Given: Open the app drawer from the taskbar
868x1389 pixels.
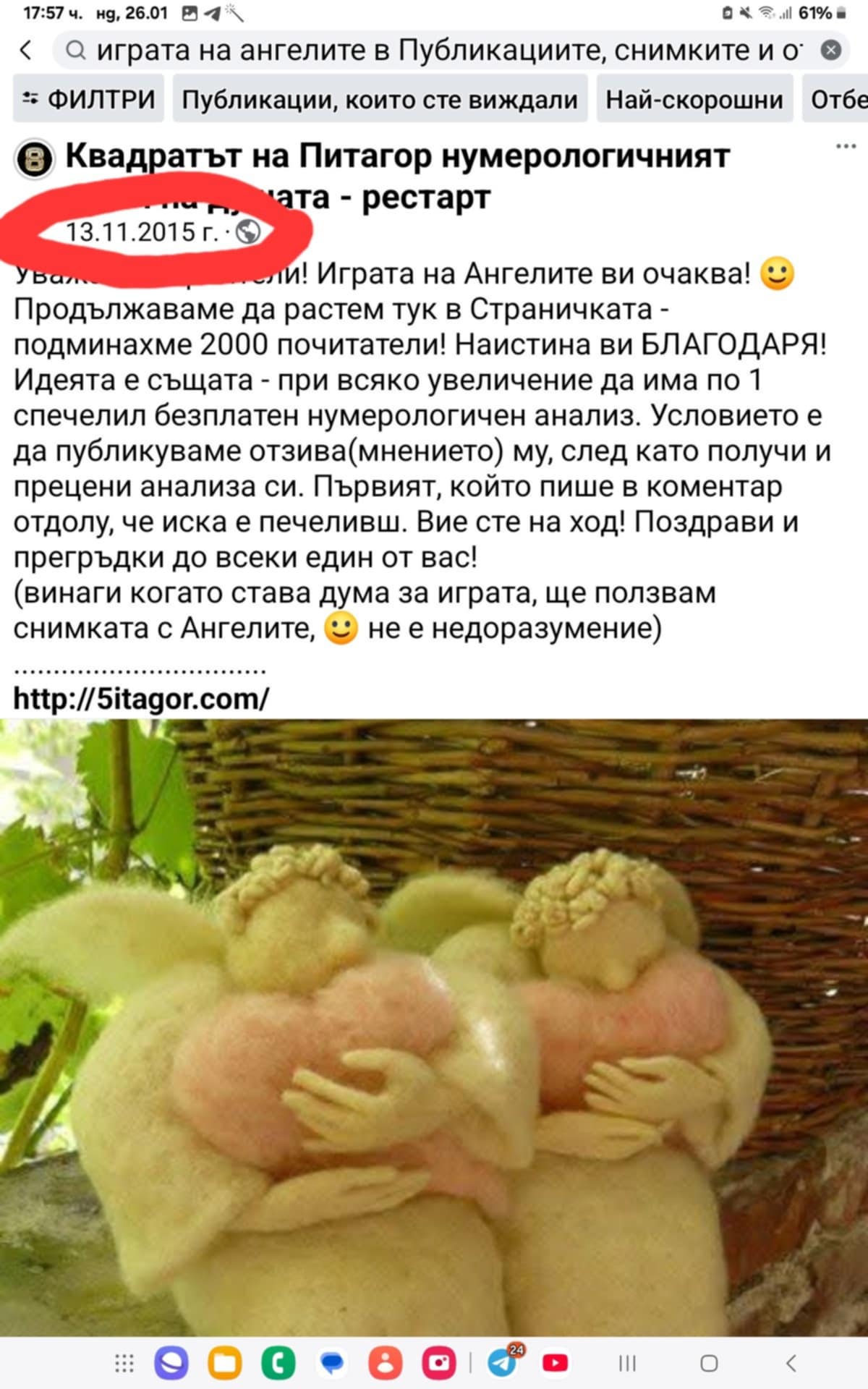Looking at the screenshot, I should coord(124,1363).
